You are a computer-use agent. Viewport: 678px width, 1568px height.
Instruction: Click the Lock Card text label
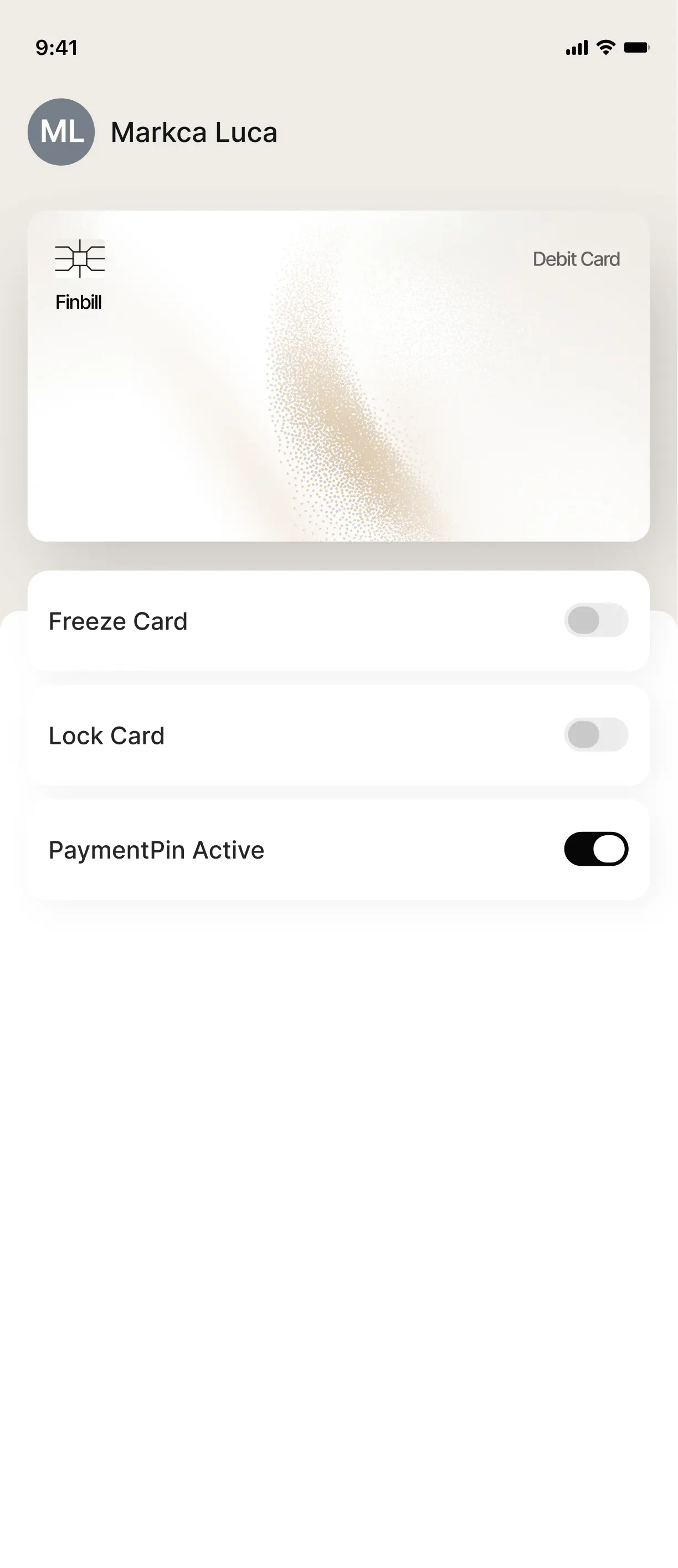click(106, 736)
